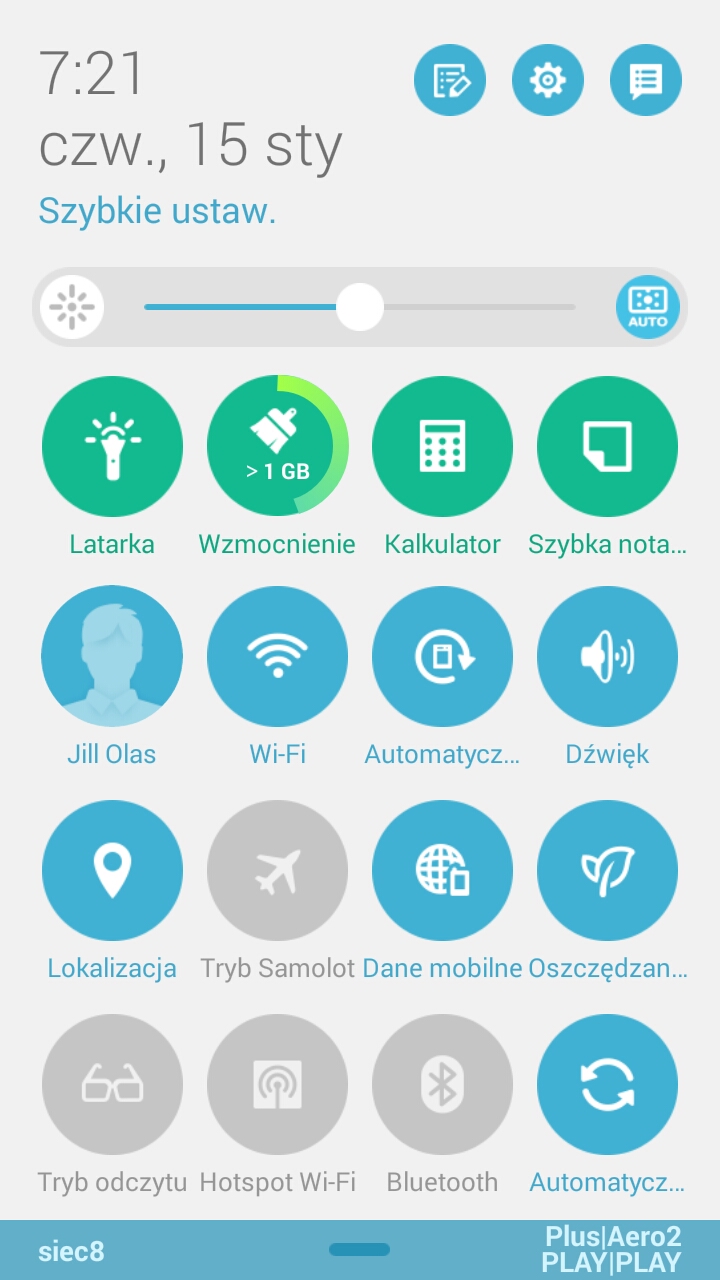Change the Dźwięk sound mode
Viewport: 720px width, 1280px height.
pos(607,656)
